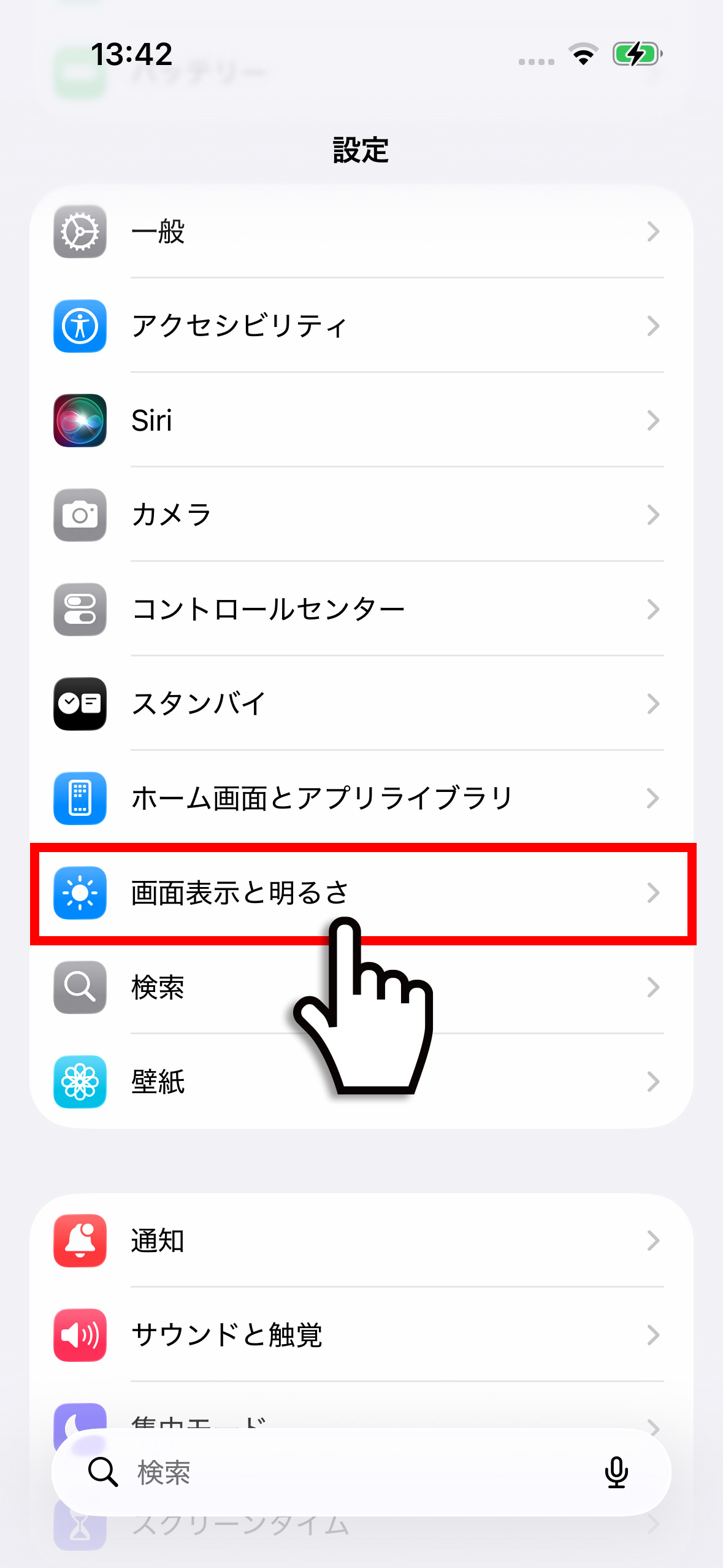
Task: Tap the red Notifications bell icon
Action: click(80, 1241)
